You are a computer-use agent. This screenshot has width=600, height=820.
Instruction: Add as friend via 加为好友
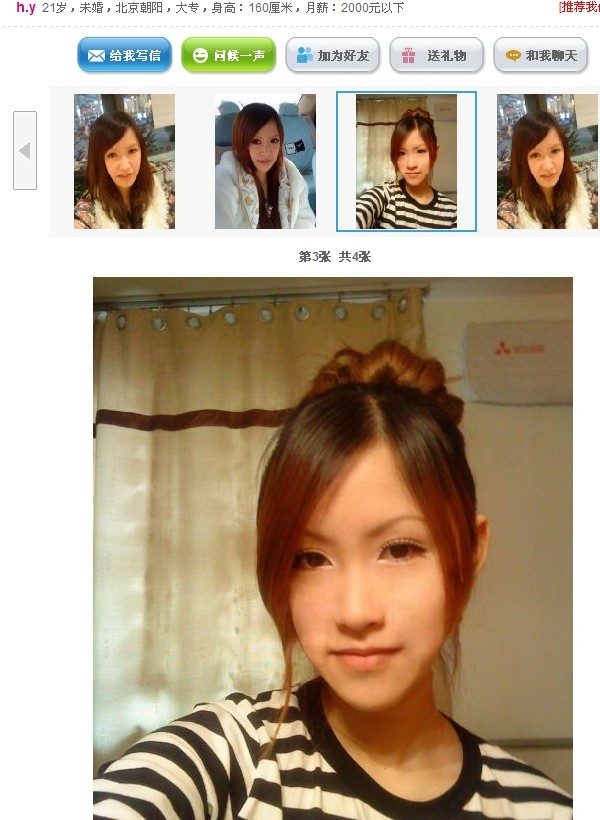(x=332, y=55)
